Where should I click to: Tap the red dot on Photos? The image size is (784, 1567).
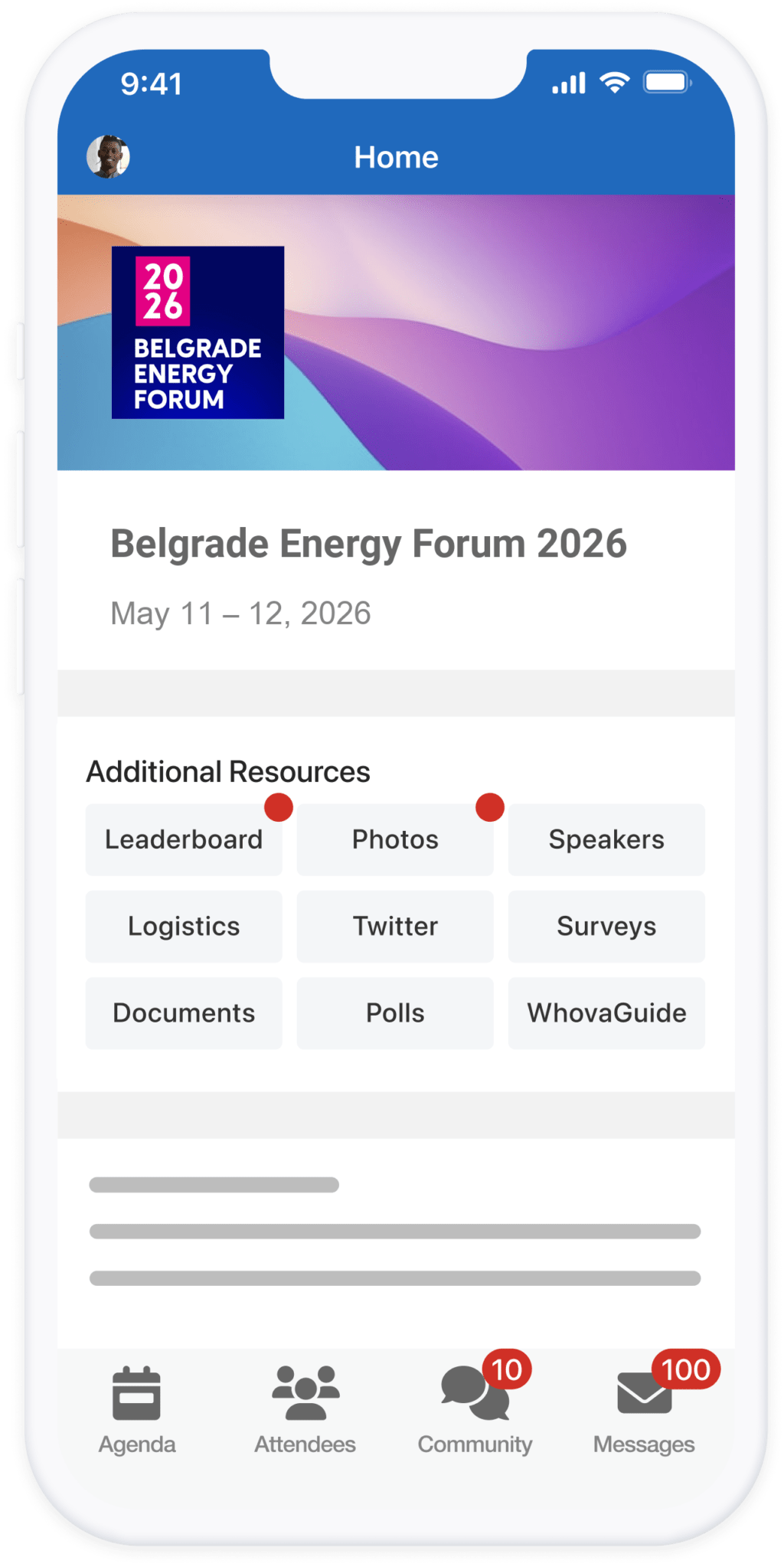pyautogui.click(x=489, y=806)
